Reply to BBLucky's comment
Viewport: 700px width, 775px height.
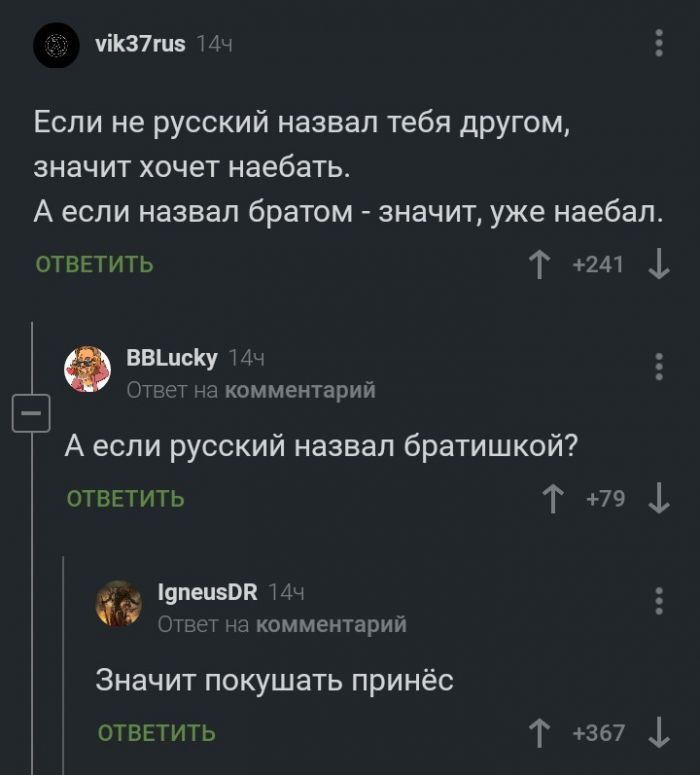click(126, 498)
